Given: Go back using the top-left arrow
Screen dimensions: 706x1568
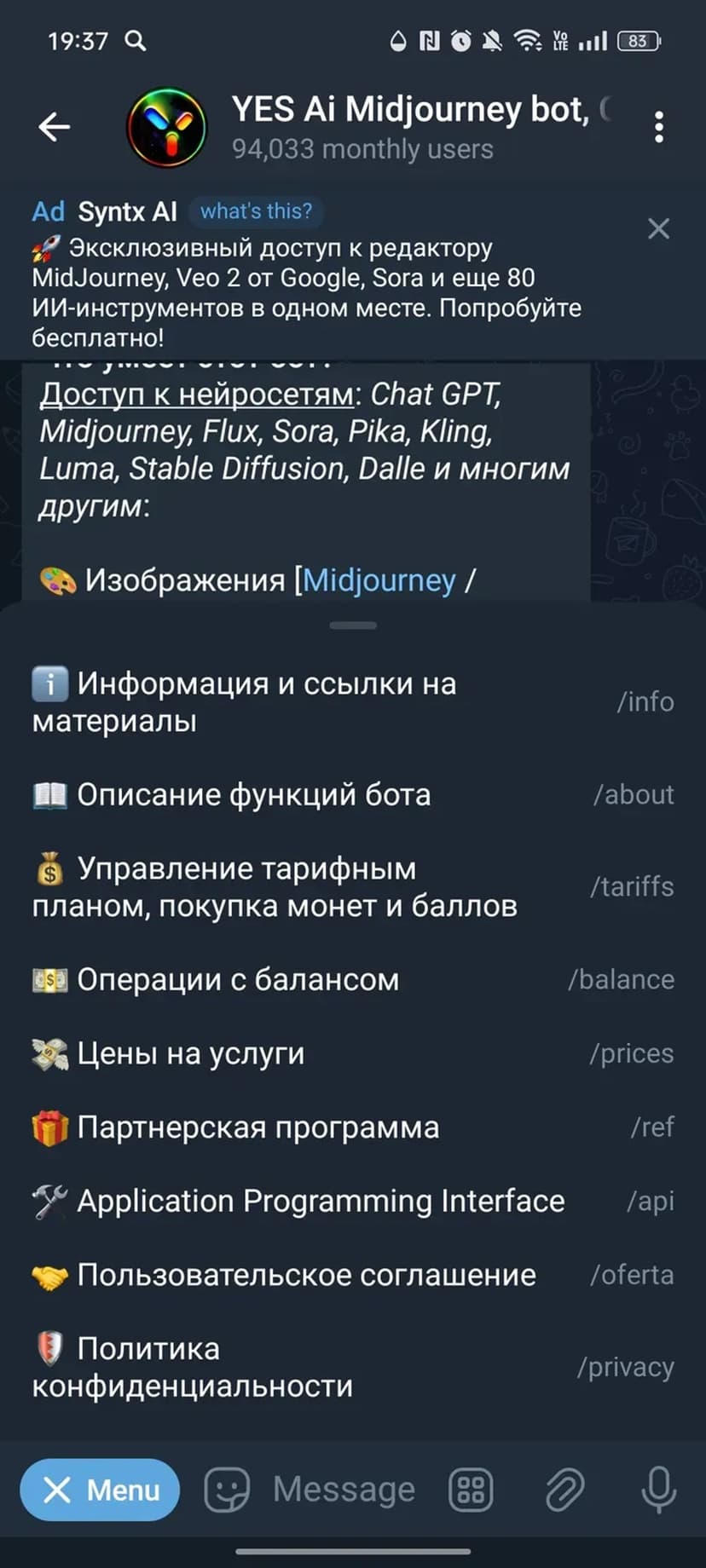Looking at the screenshot, I should tap(55, 127).
